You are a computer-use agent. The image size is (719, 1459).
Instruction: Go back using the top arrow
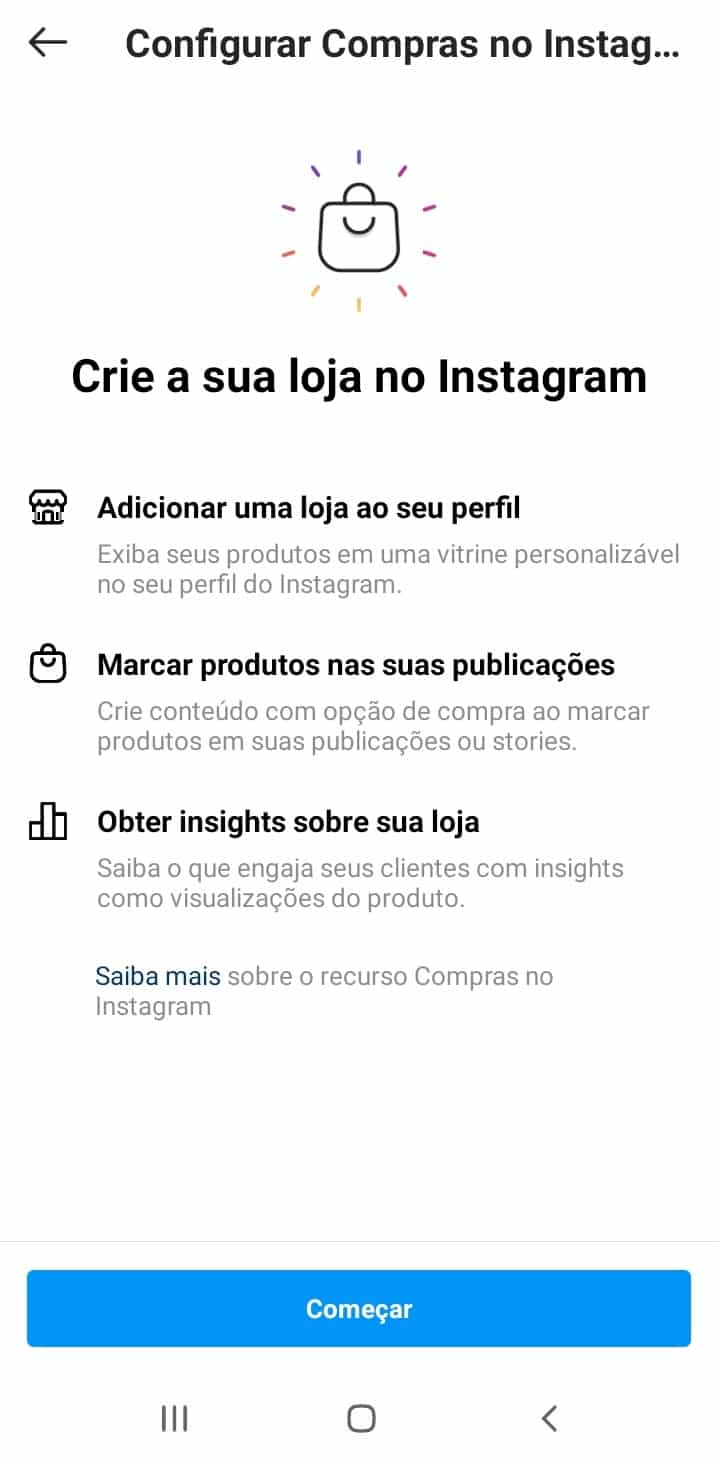pyautogui.click(x=47, y=42)
